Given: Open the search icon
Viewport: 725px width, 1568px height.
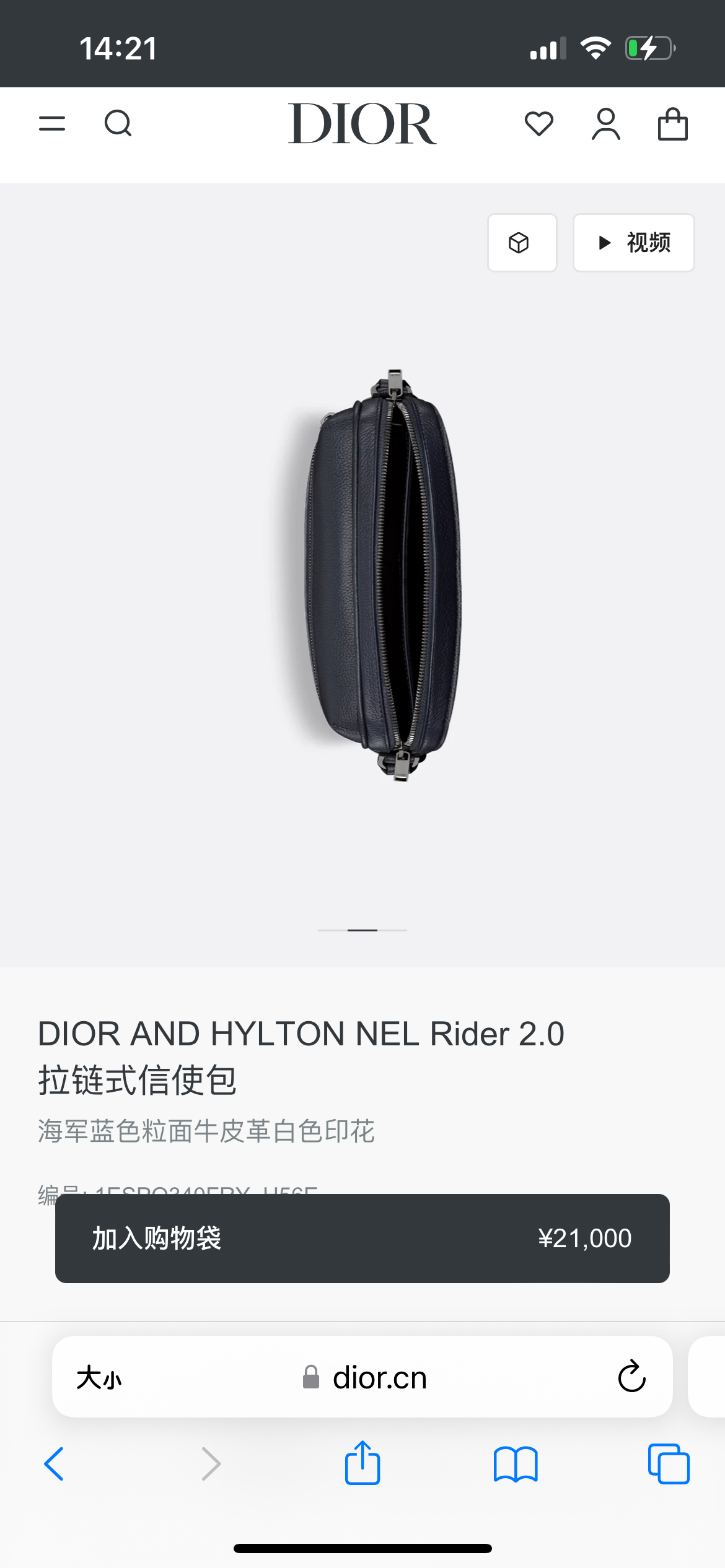Looking at the screenshot, I should tap(118, 123).
